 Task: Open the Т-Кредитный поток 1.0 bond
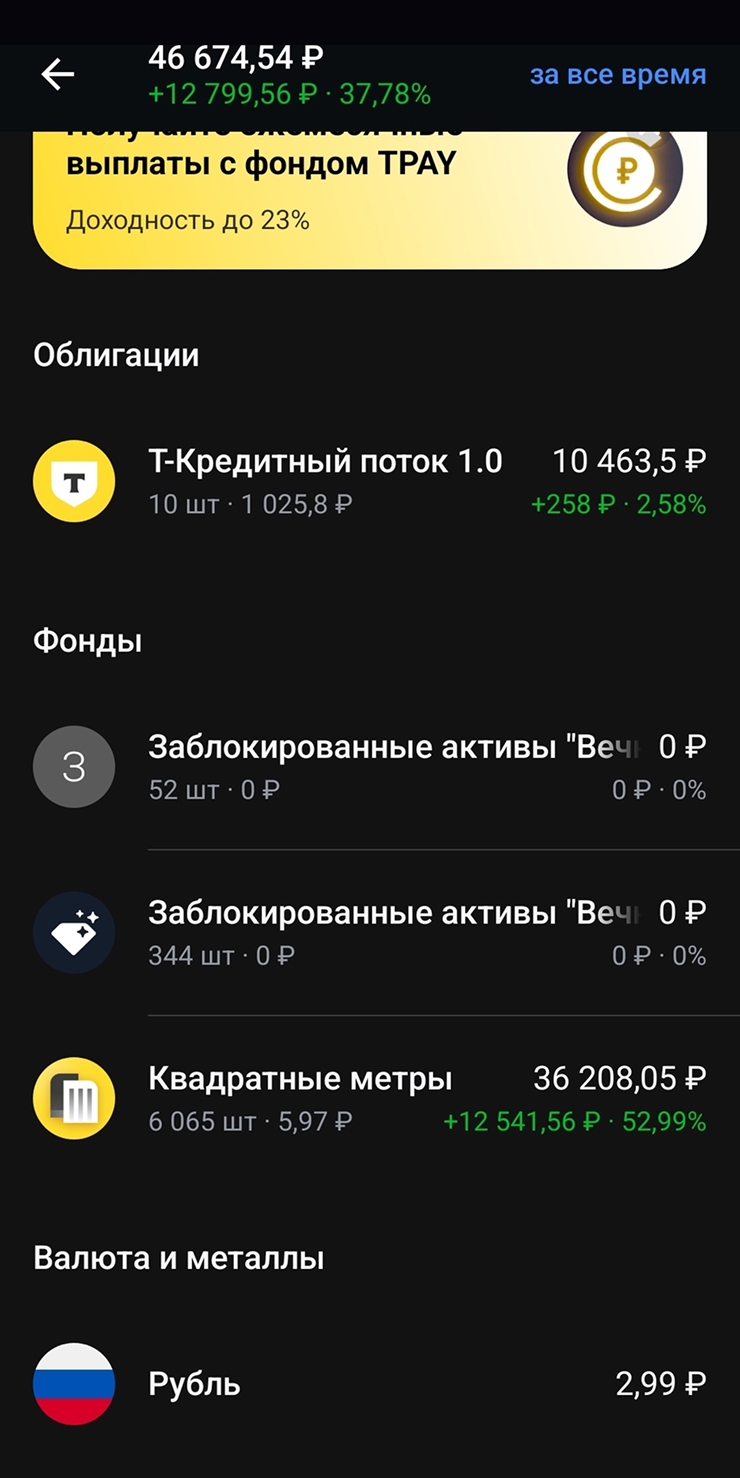click(369, 481)
